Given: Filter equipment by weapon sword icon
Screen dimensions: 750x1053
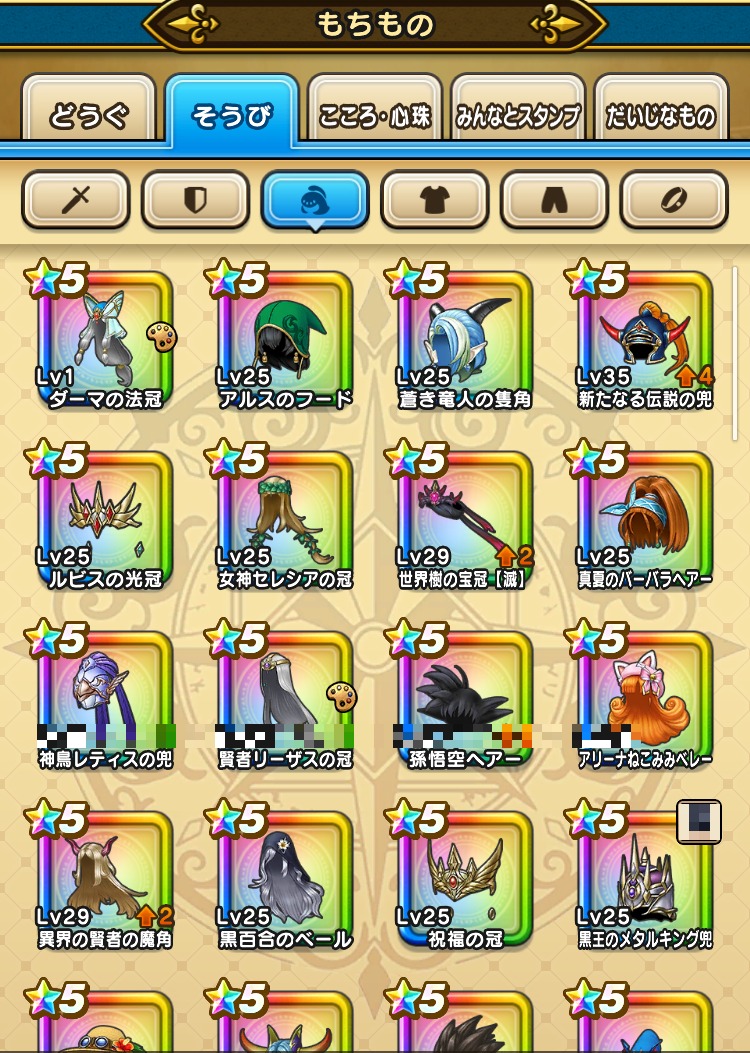Looking at the screenshot, I should 76,201.
